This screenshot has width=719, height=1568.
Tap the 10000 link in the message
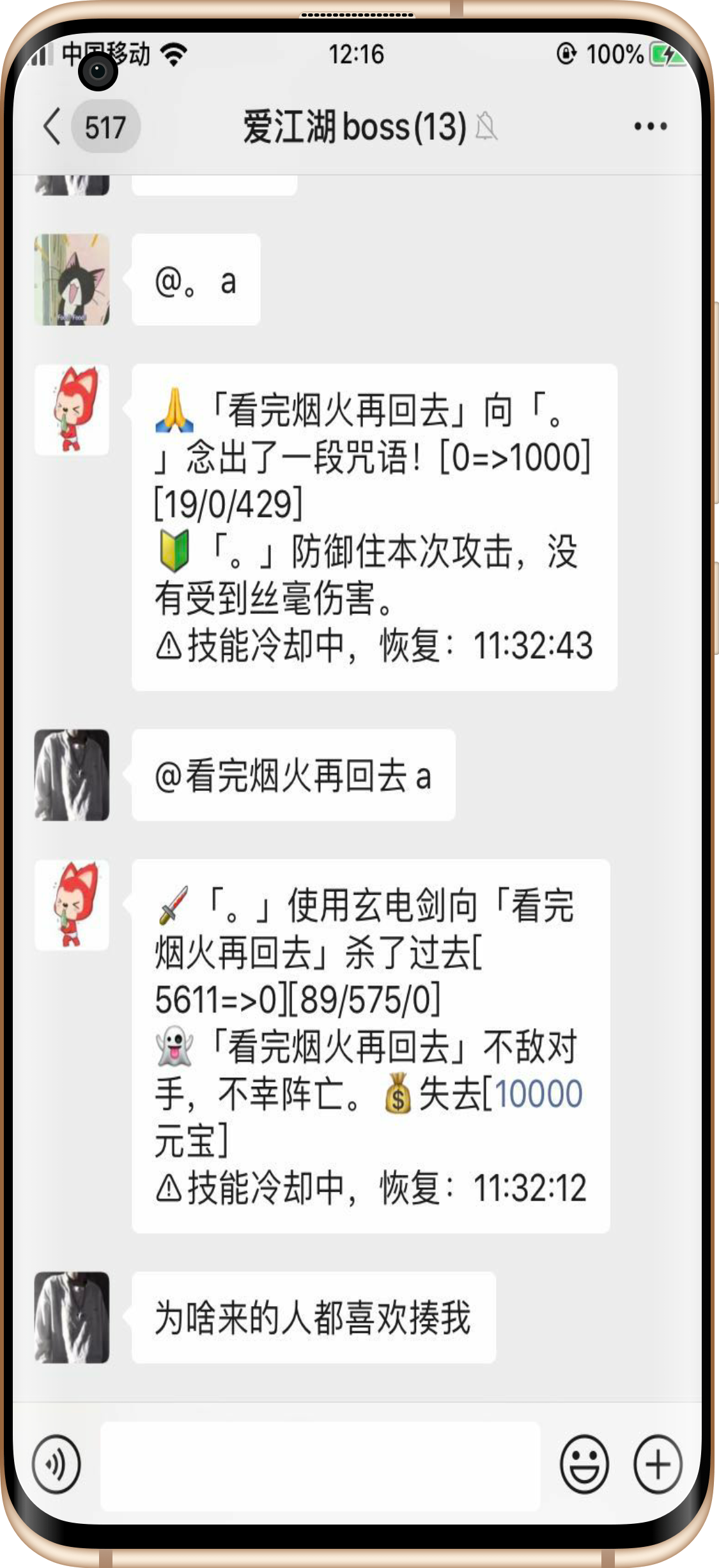(x=538, y=1093)
